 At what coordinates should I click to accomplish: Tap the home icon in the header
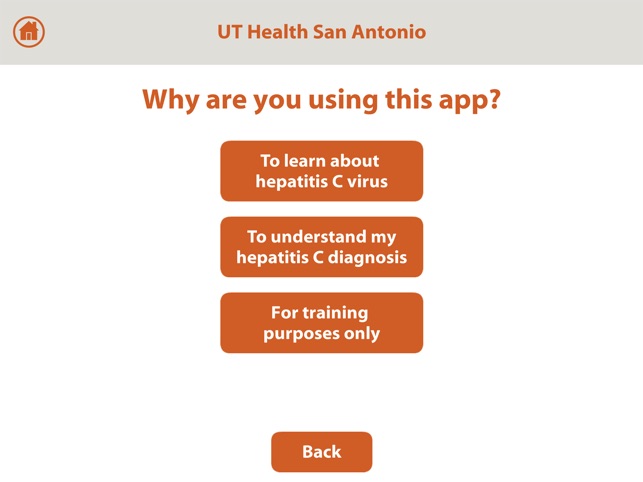29,31
